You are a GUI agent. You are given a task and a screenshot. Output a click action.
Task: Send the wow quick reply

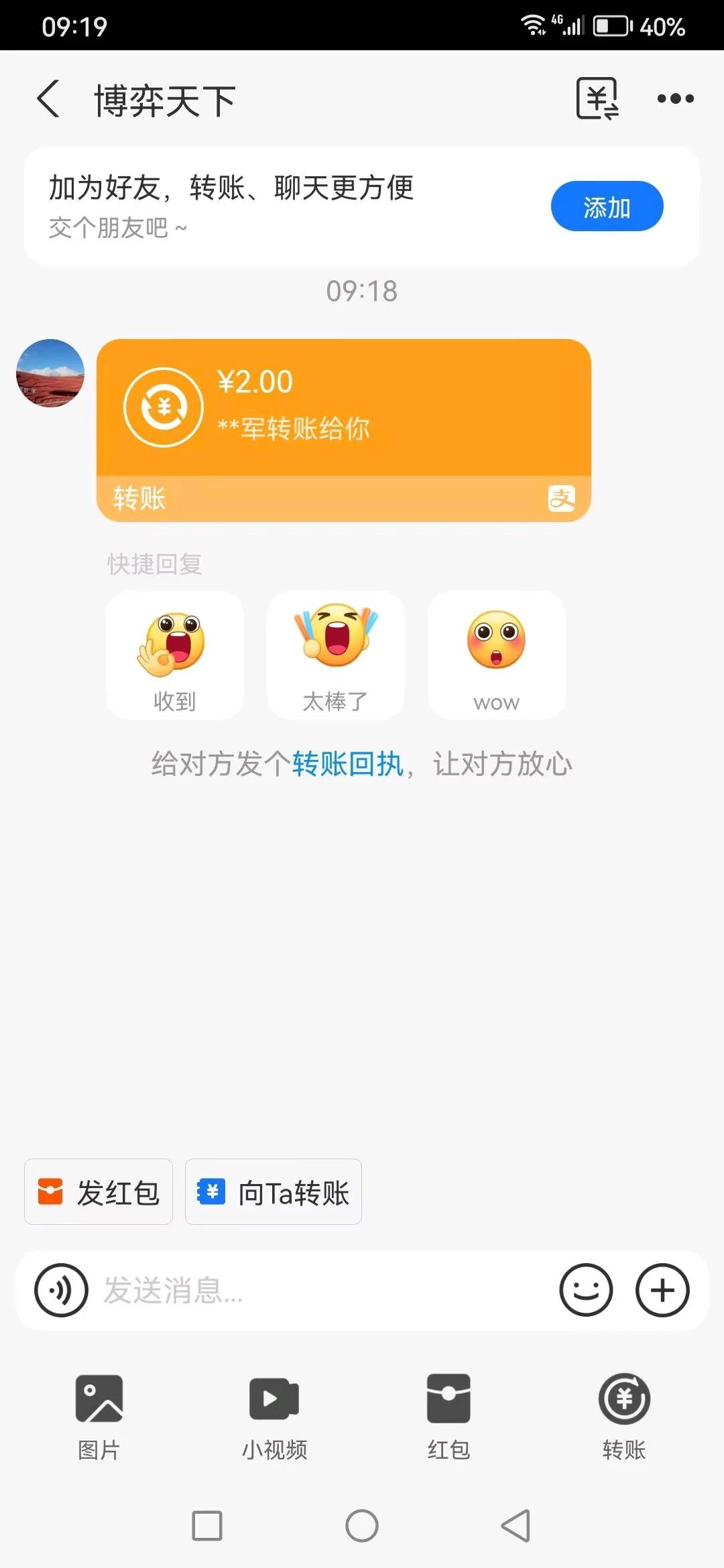click(x=496, y=655)
